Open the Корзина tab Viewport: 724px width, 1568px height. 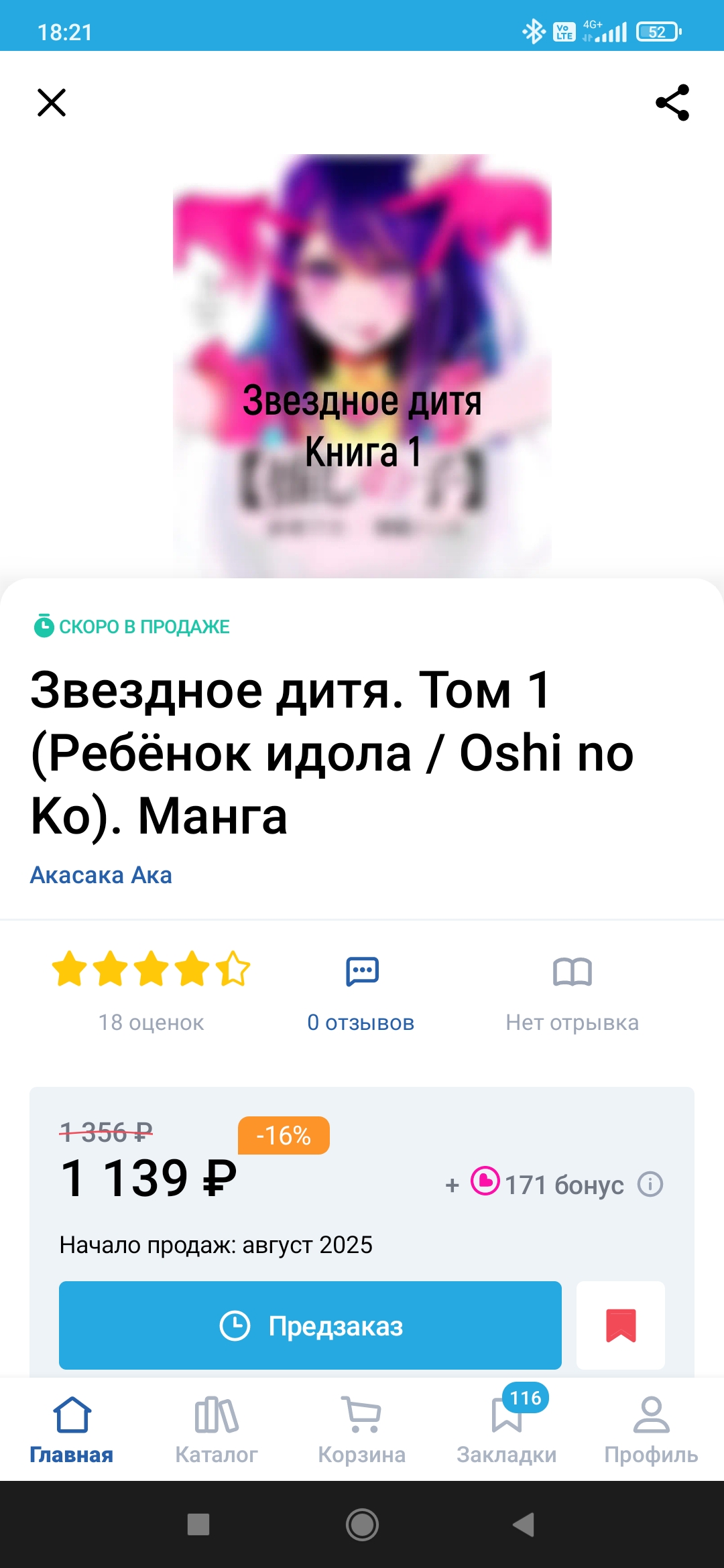click(x=361, y=1430)
